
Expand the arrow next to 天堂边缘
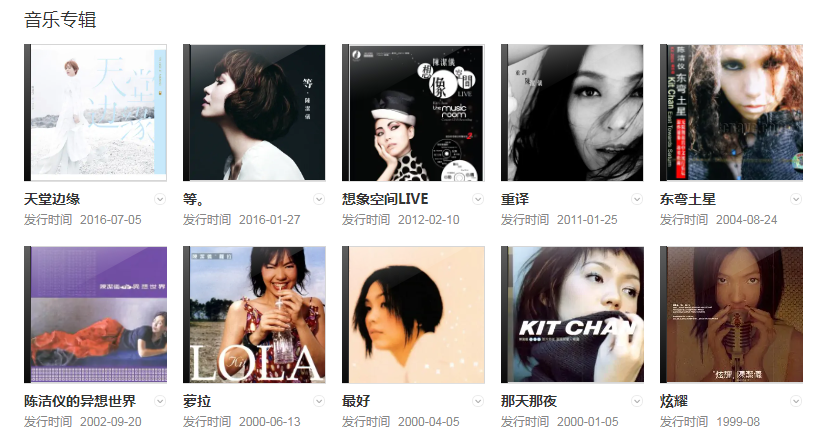pyautogui.click(x=160, y=199)
